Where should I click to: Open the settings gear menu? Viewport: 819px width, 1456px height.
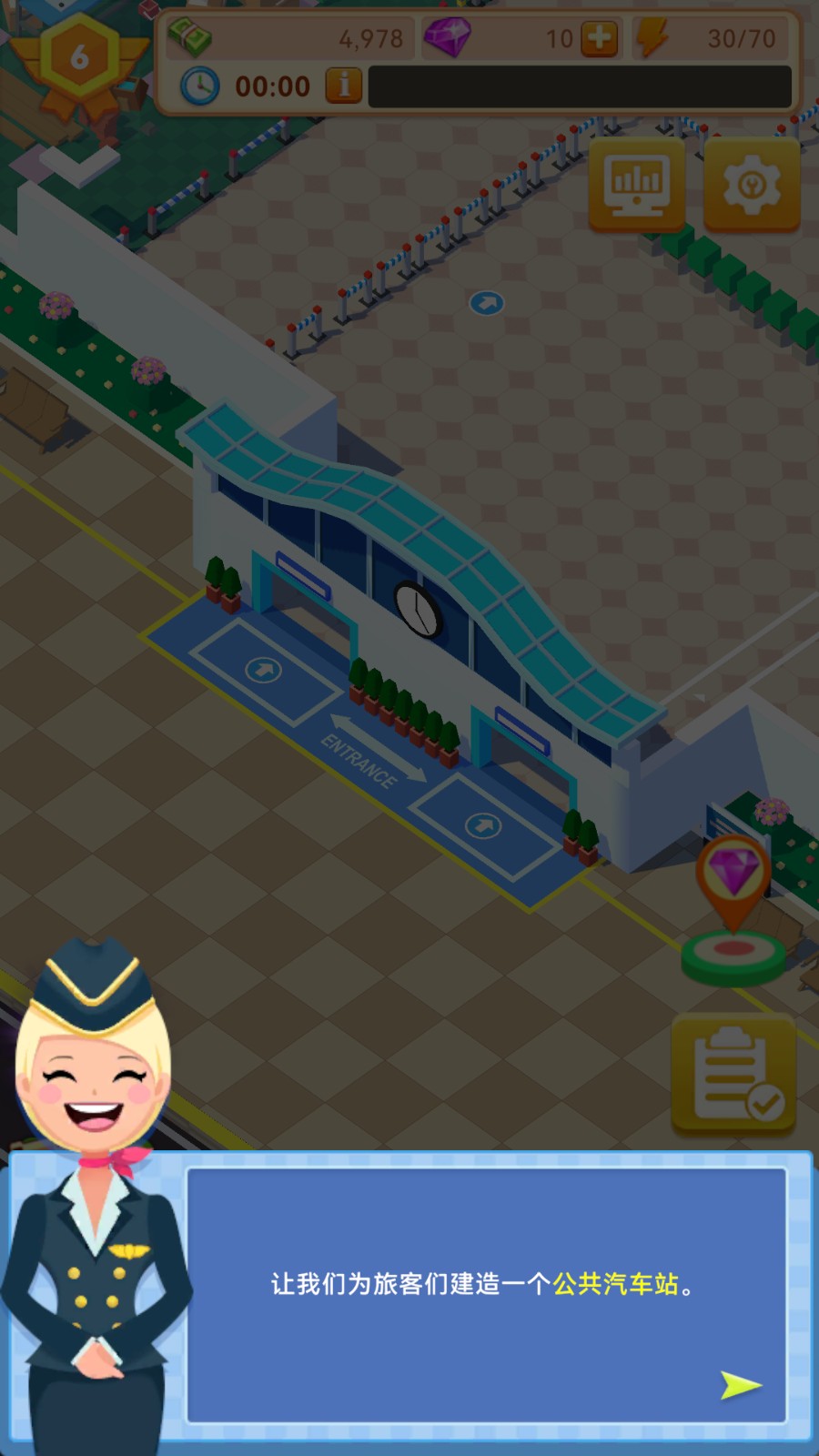click(750, 185)
